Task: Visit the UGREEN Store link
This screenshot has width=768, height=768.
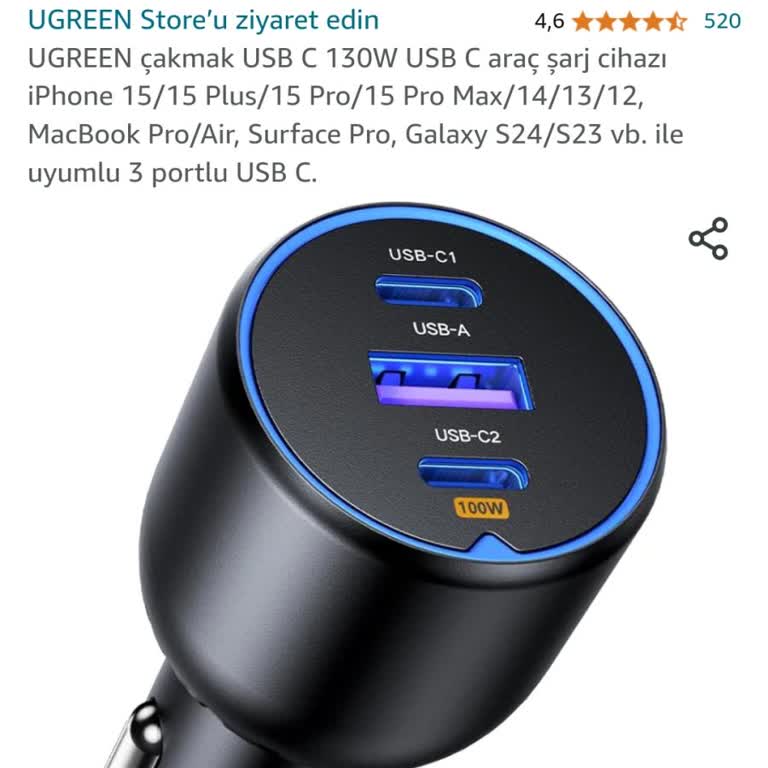Action: (x=204, y=20)
